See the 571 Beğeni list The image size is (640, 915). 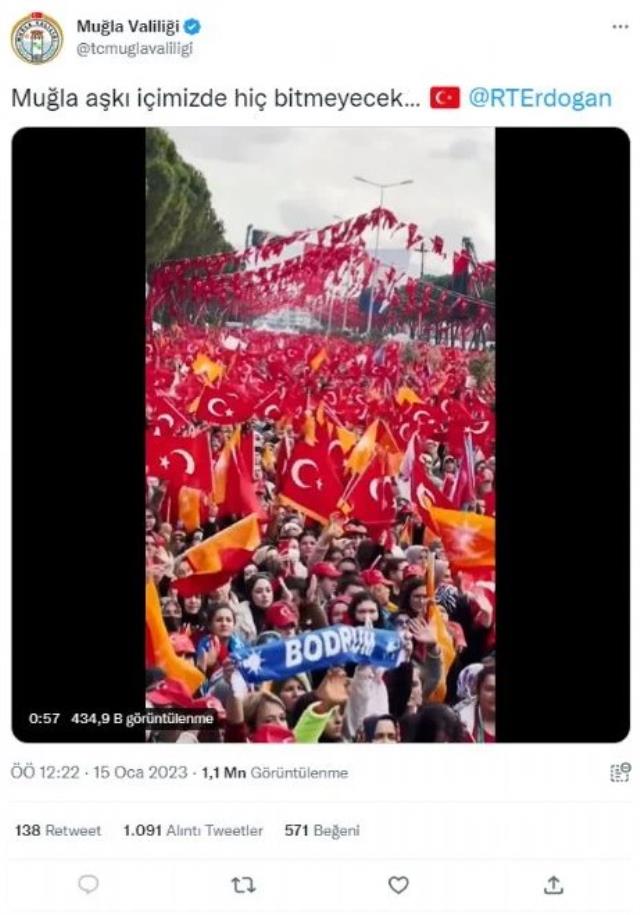click(x=321, y=831)
